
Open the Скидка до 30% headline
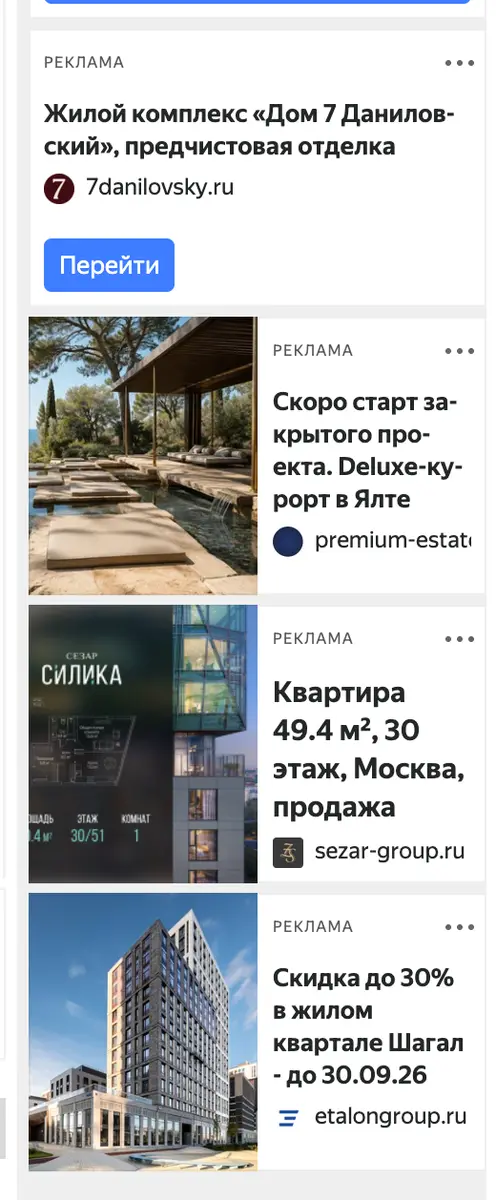click(368, 1026)
